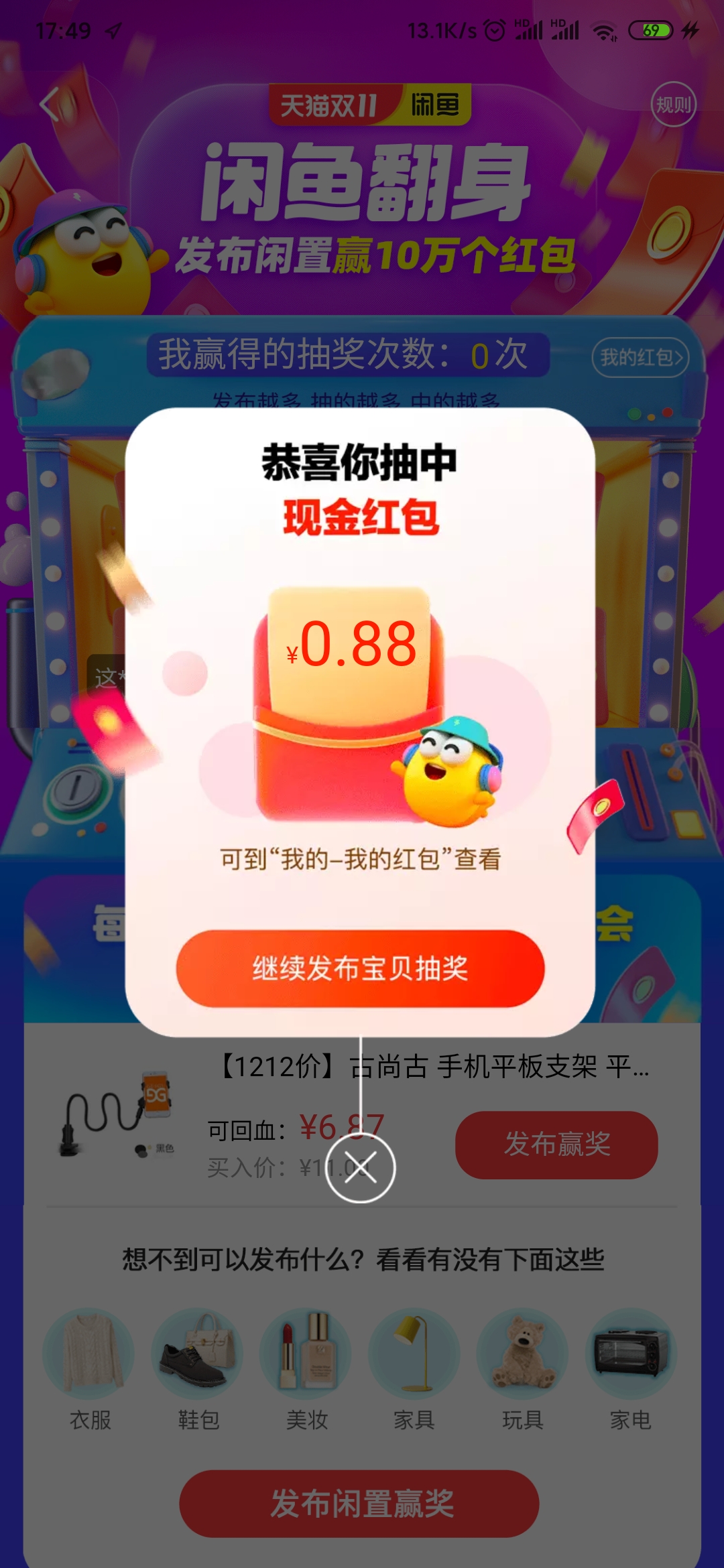The width and height of the screenshot is (724, 1568).
Task: Go back with the top-left arrow
Action: pyautogui.click(x=51, y=105)
